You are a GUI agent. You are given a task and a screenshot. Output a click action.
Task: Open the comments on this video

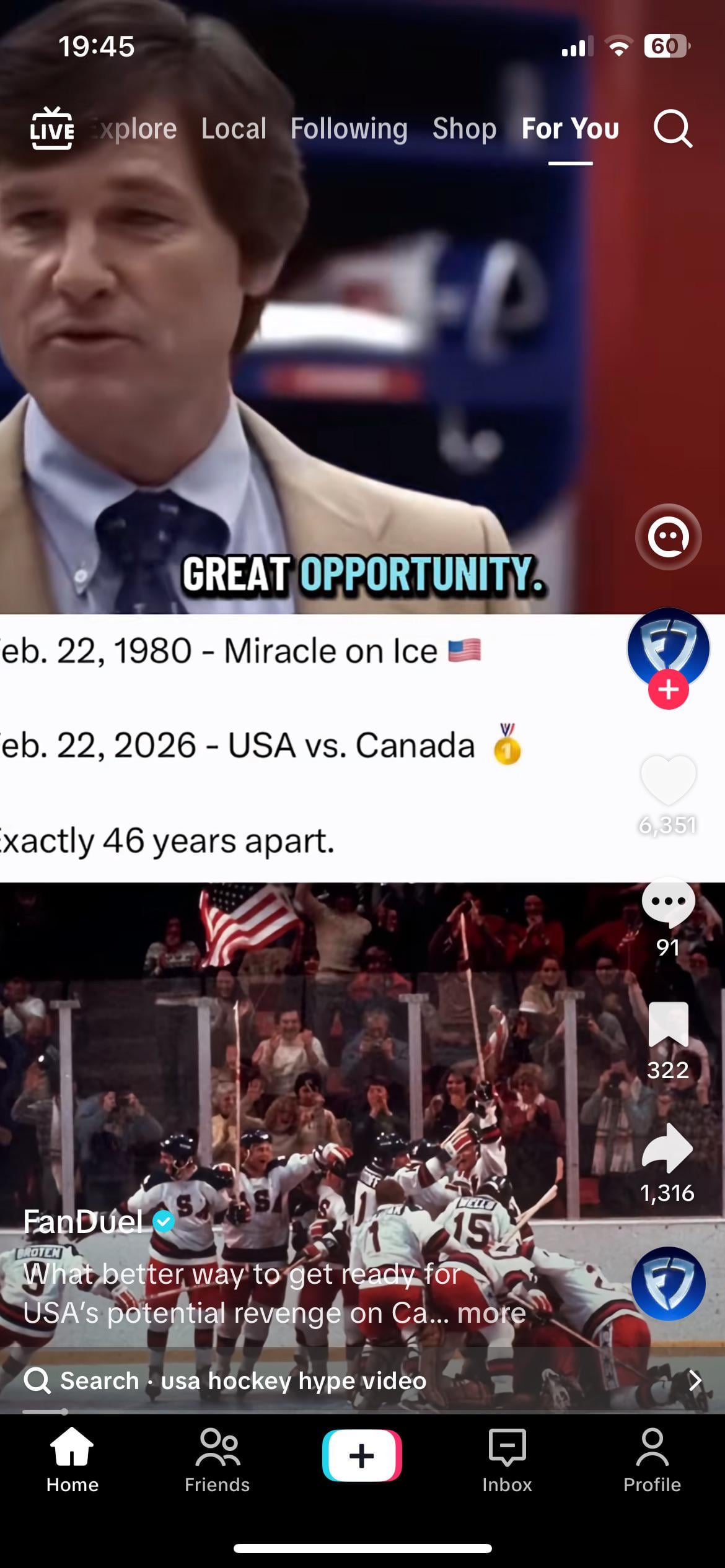pyautogui.click(x=668, y=902)
